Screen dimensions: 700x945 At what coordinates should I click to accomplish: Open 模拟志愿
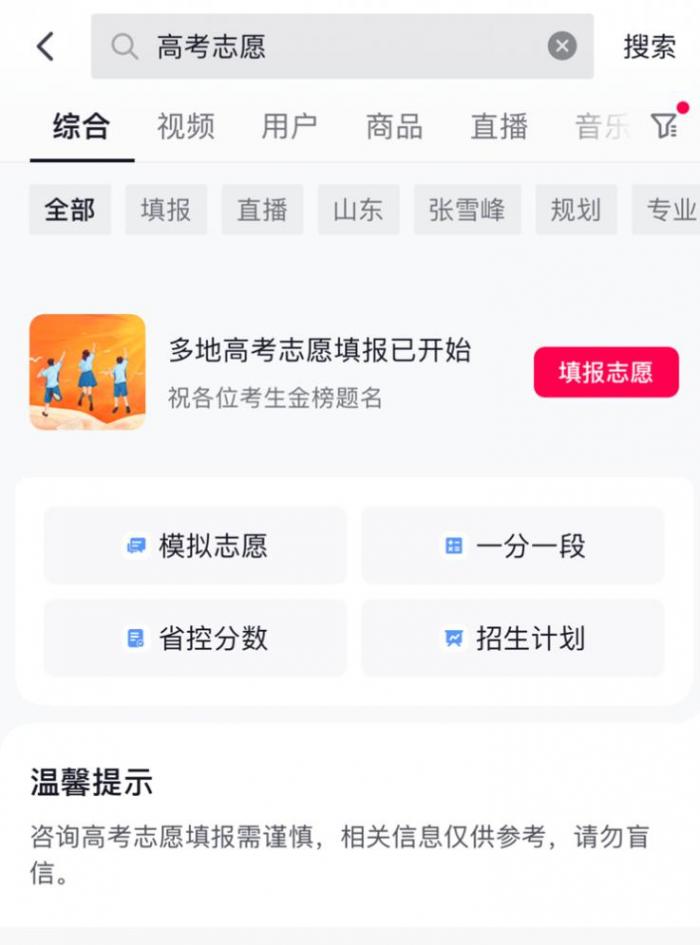tap(195, 546)
